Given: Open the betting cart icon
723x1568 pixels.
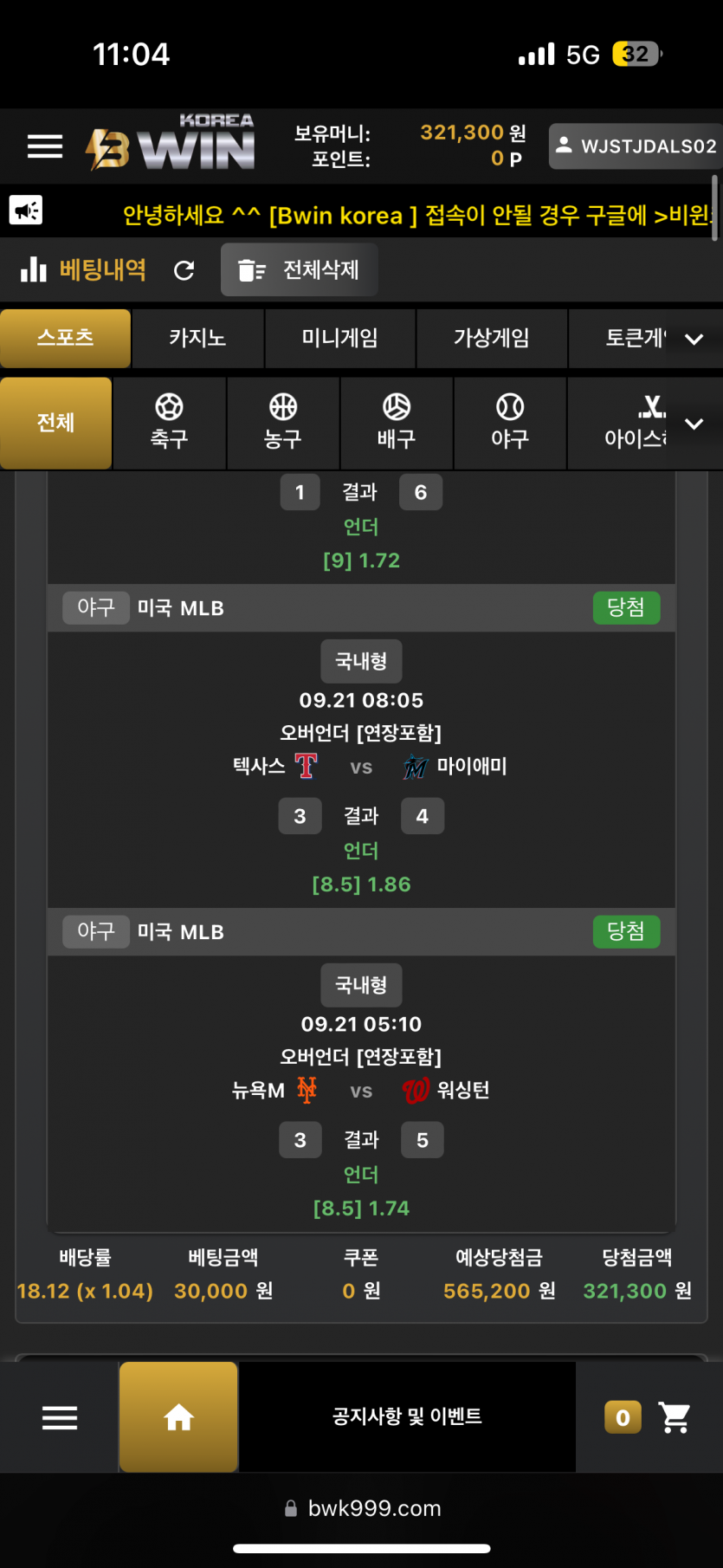Looking at the screenshot, I should [x=674, y=1417].
